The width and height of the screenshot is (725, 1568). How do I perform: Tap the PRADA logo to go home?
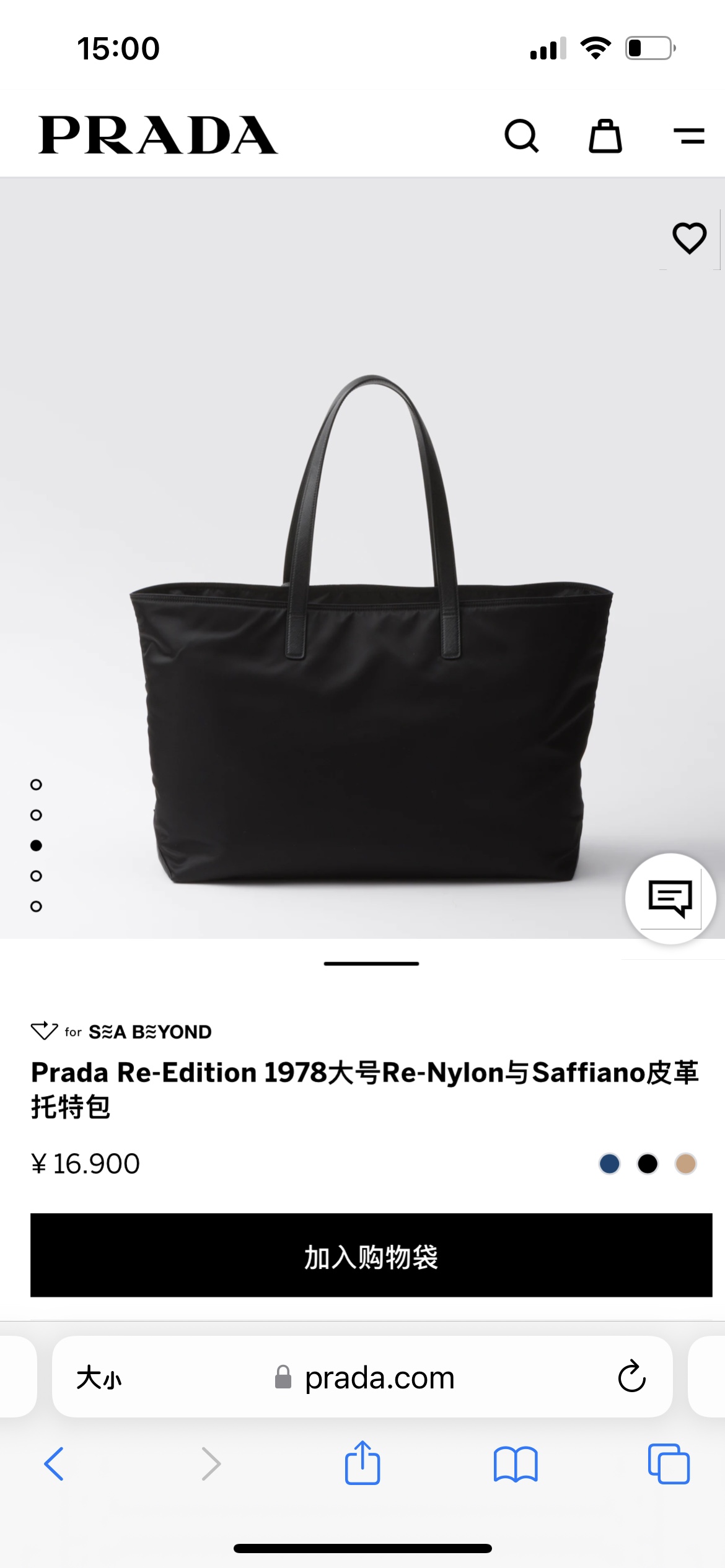(158, 135)
